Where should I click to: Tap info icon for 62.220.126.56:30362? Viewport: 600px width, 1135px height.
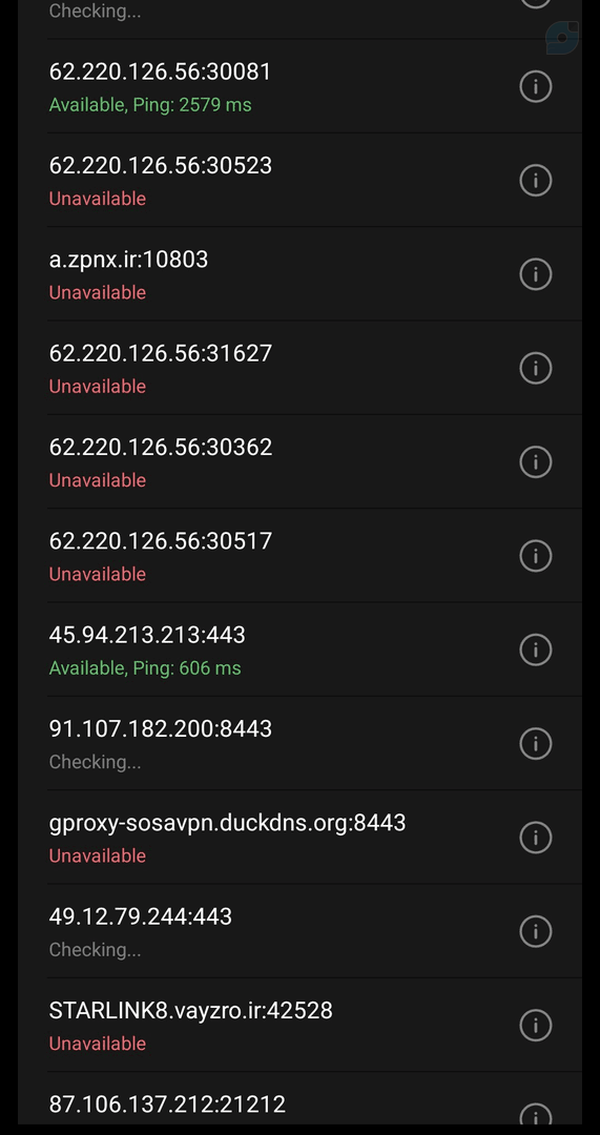pos(536,462)
